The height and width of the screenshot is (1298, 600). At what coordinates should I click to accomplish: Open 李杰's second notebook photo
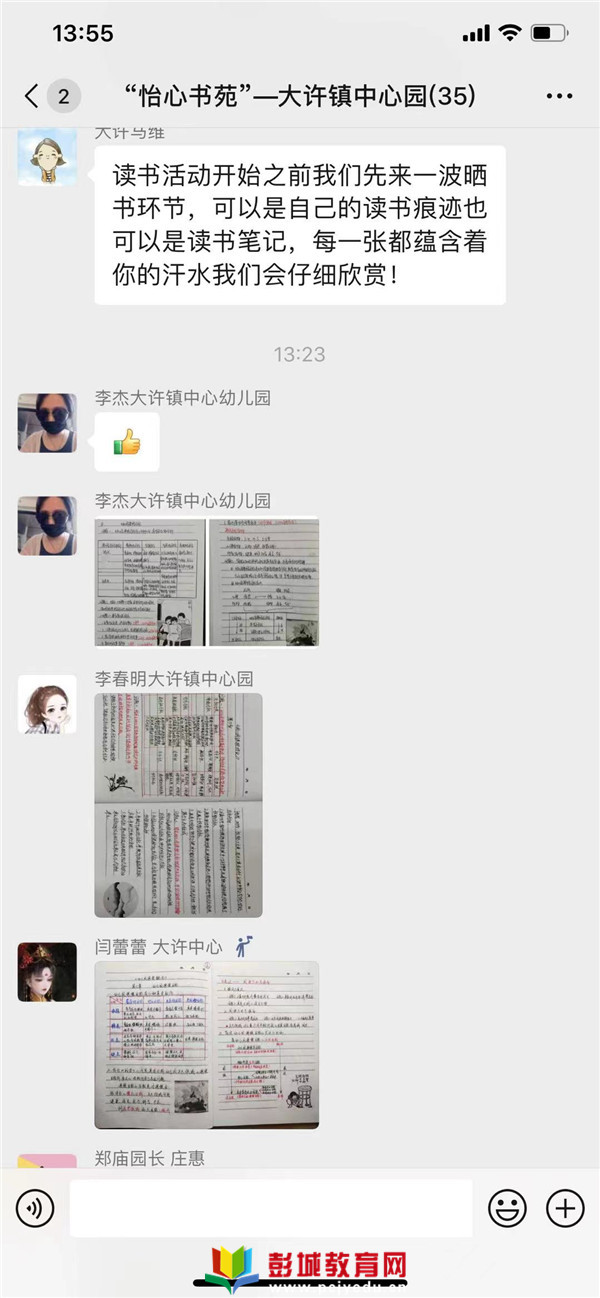tap(264, 581)
